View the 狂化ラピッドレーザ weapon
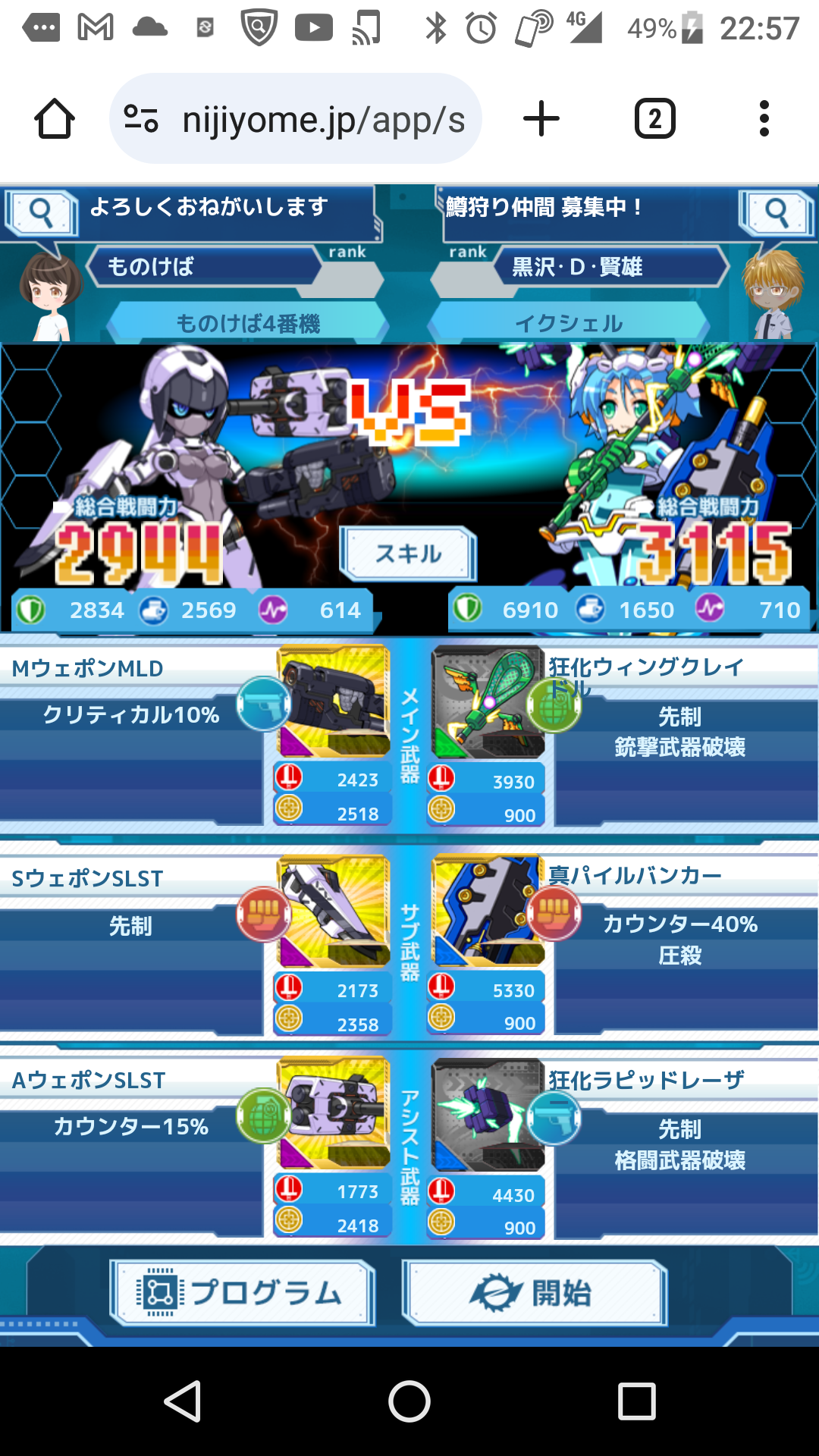The image size is (819, 1456). pos(488,1113)
